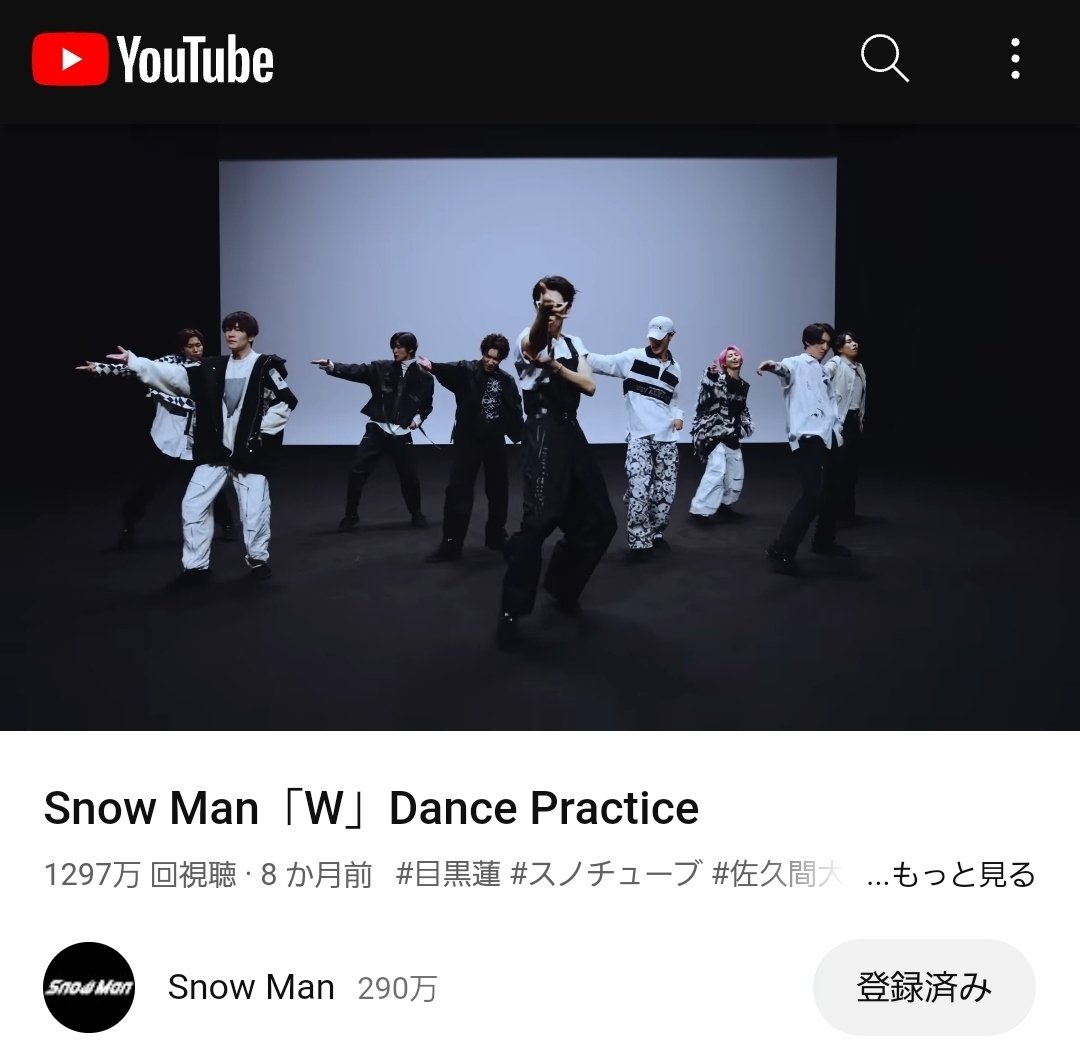Open the #スノチューブ hashtag
The height and width of the screenshot is (1043, 1080).
[605, 875]
